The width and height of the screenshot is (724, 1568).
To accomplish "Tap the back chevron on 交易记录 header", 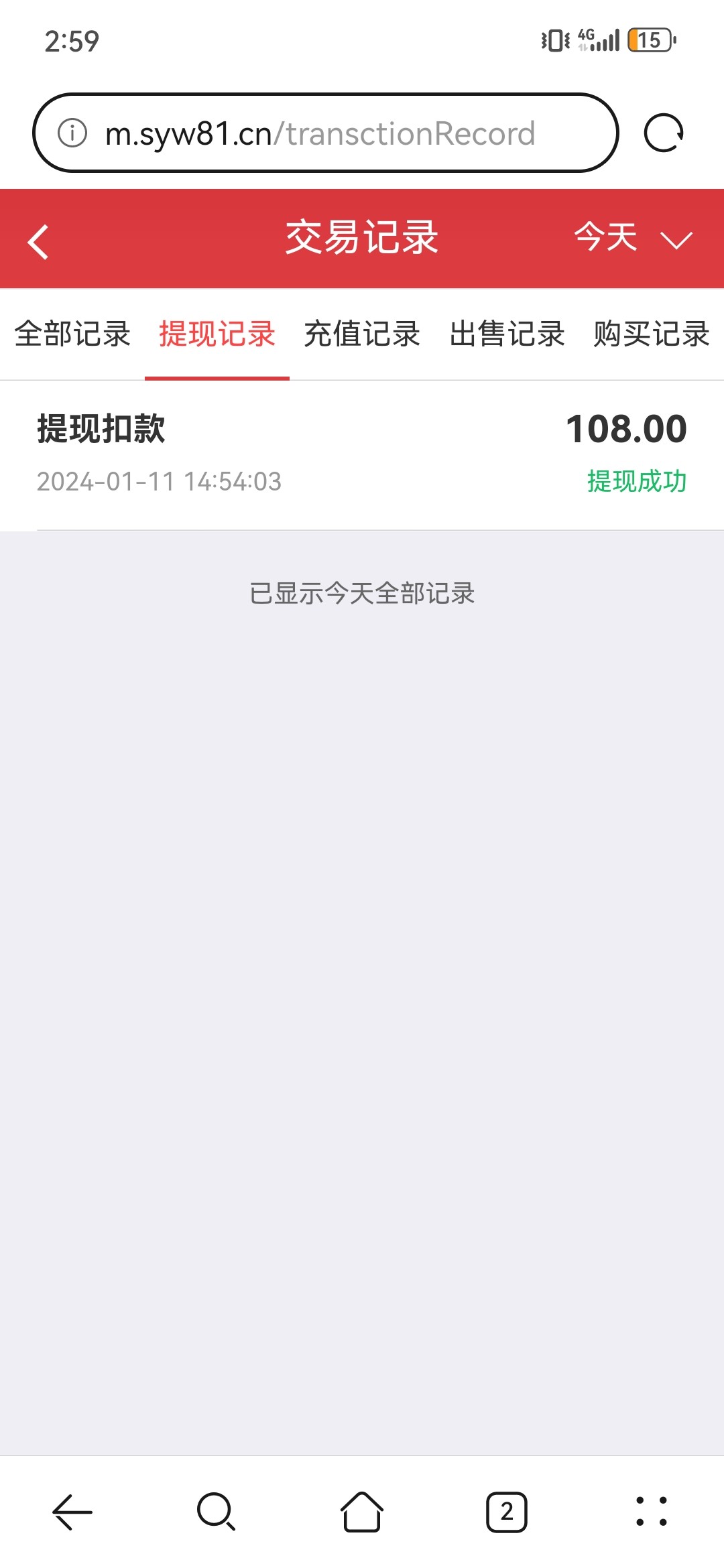I will 38,239.
